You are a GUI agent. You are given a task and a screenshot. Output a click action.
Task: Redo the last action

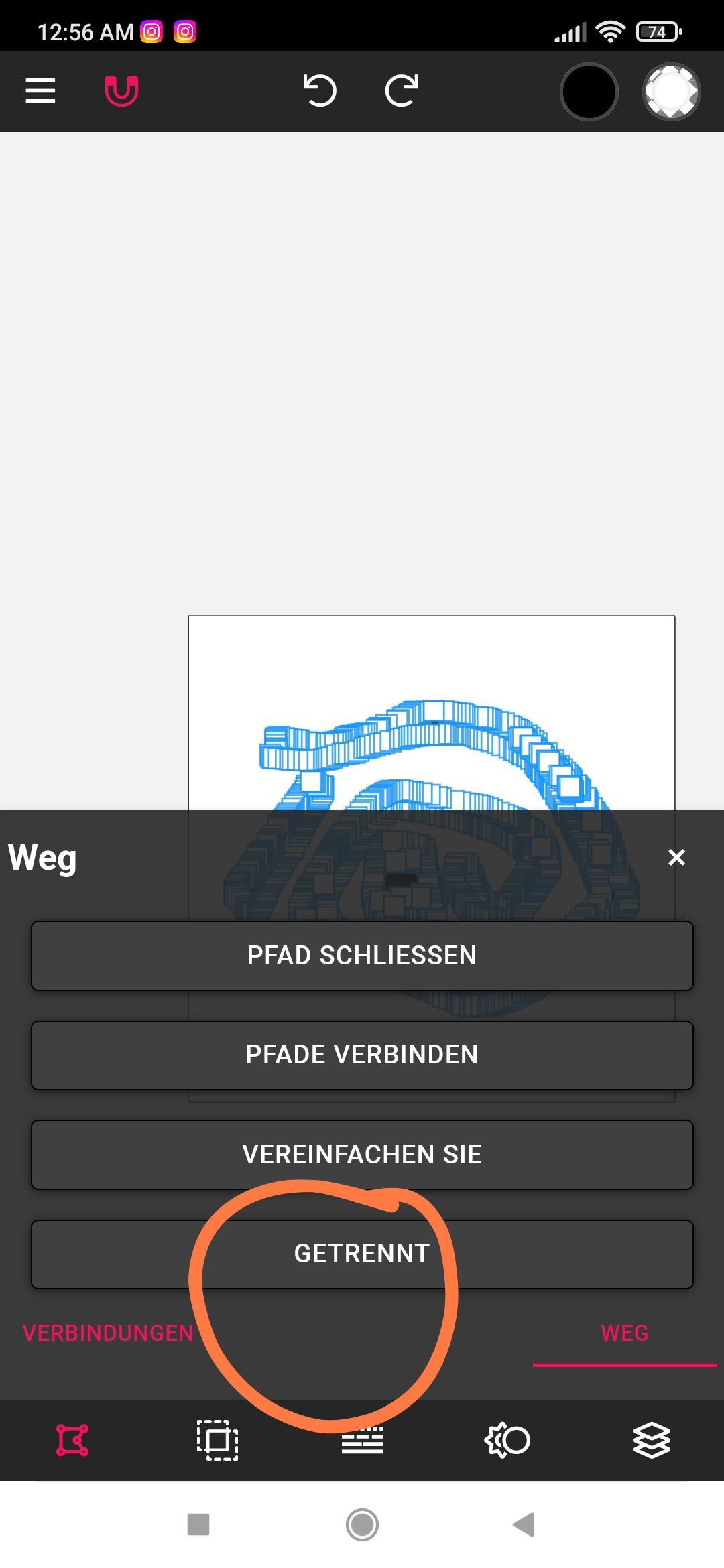tap(402, 90)
